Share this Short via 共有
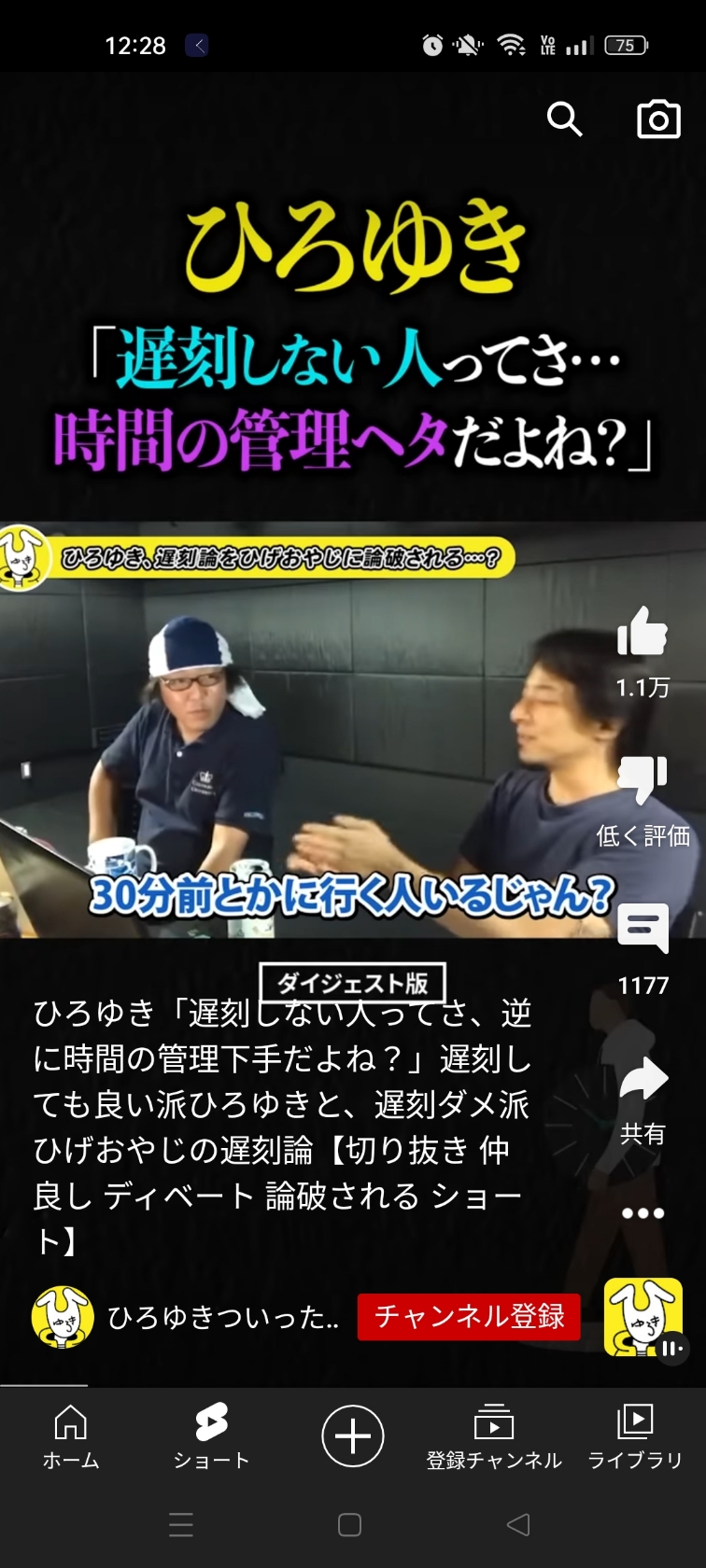This screenshot has height=1568, width=706. click(642, 1079)
